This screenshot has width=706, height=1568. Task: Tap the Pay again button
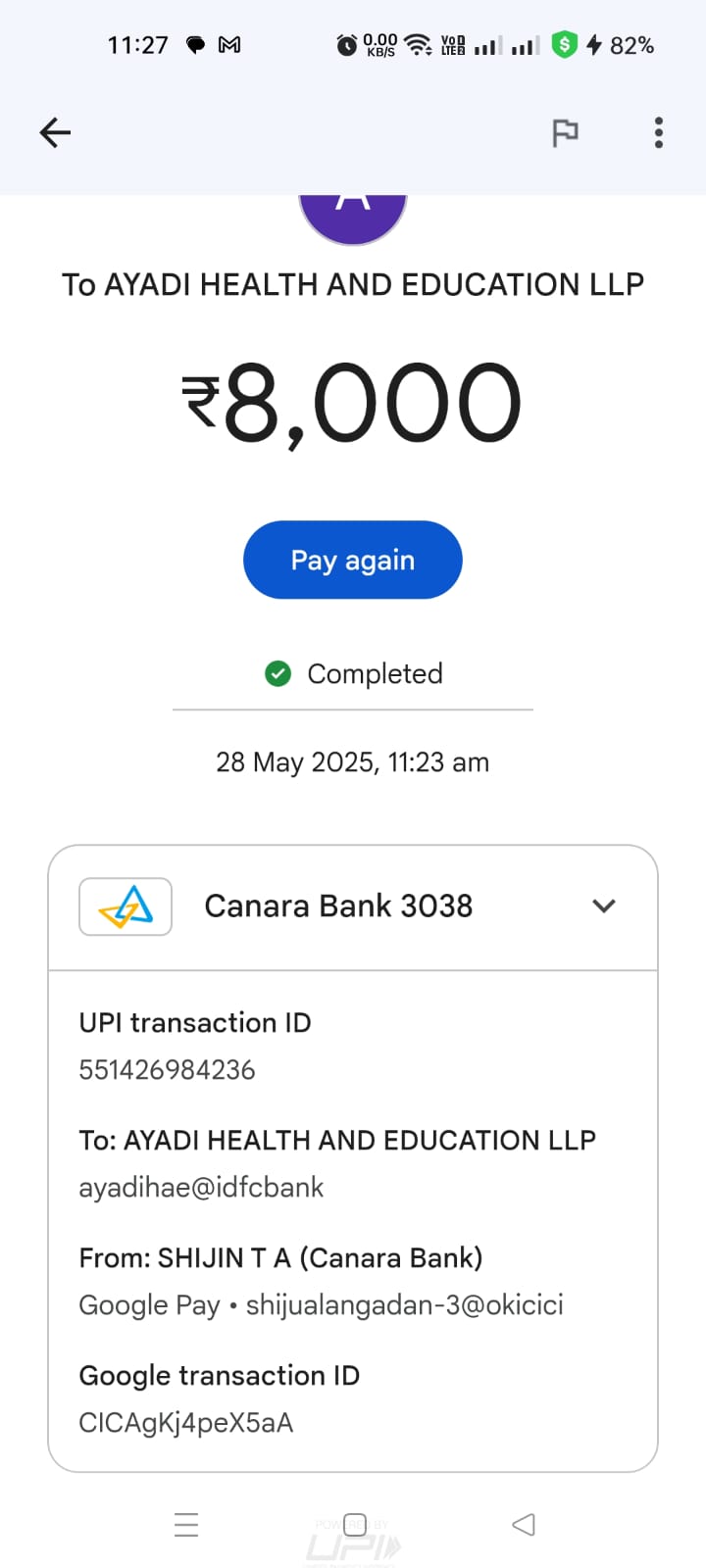click(352, 560)
